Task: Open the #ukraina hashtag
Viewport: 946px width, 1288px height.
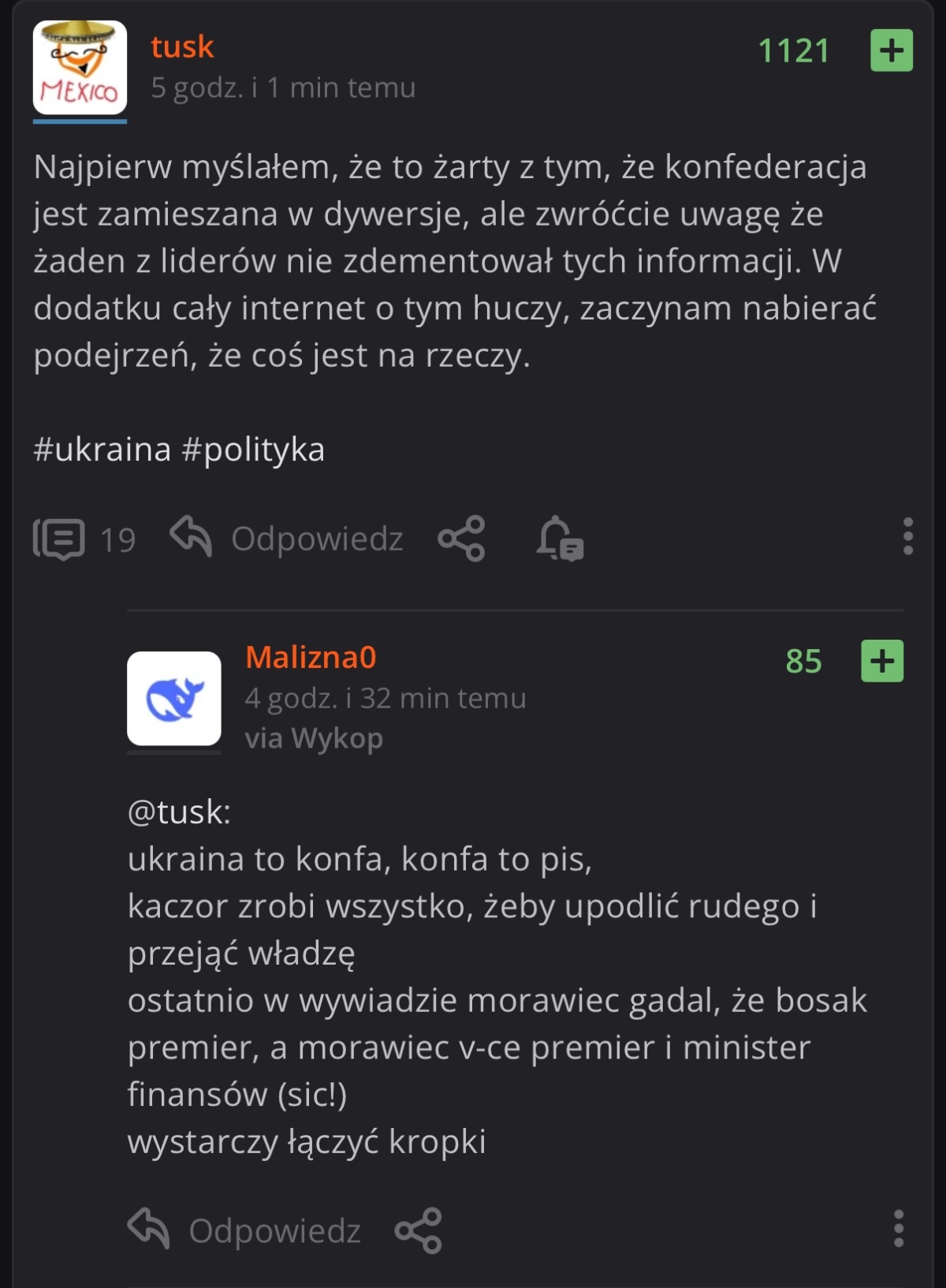Action: click(102, 450)
